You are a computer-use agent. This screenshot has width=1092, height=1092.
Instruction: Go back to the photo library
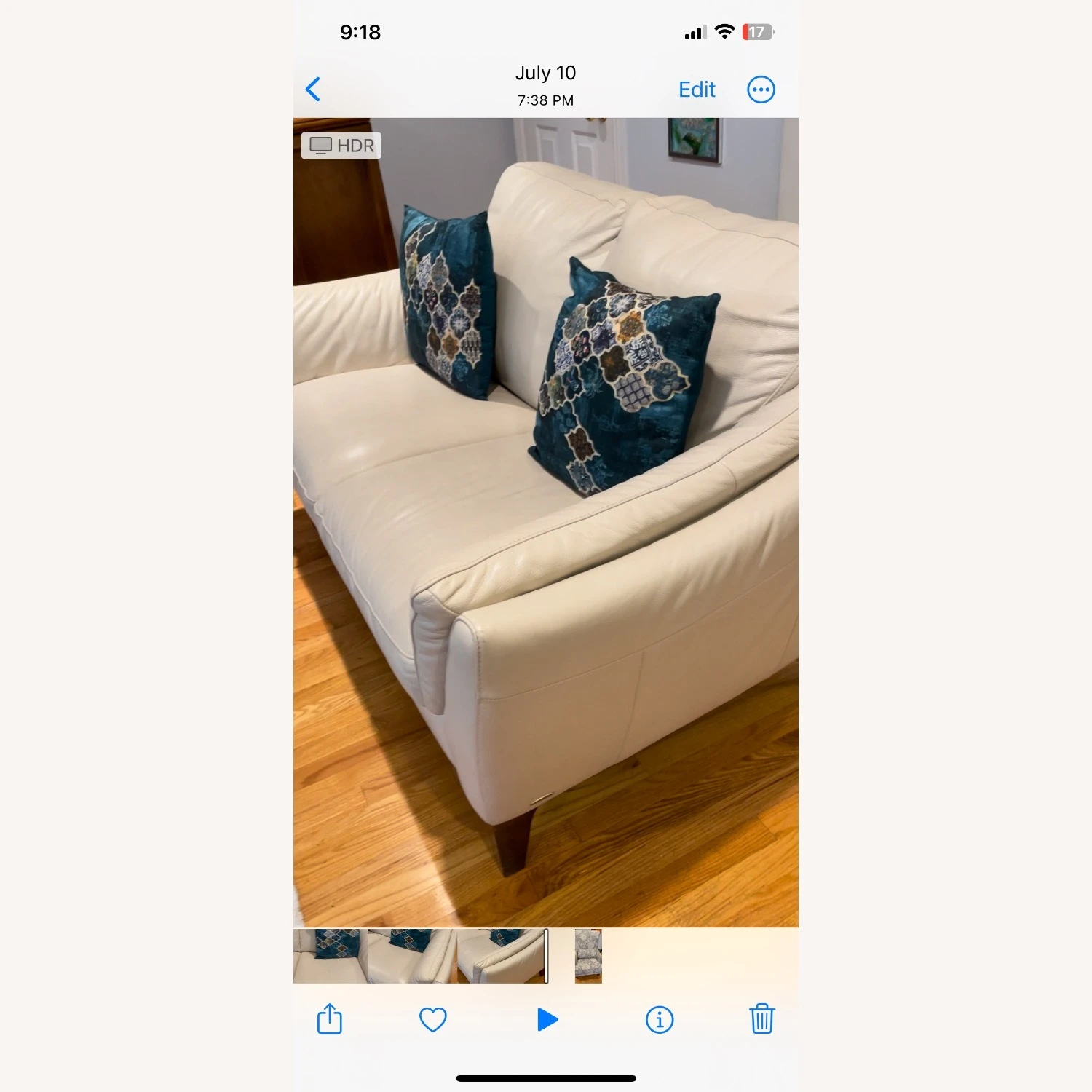313,90
